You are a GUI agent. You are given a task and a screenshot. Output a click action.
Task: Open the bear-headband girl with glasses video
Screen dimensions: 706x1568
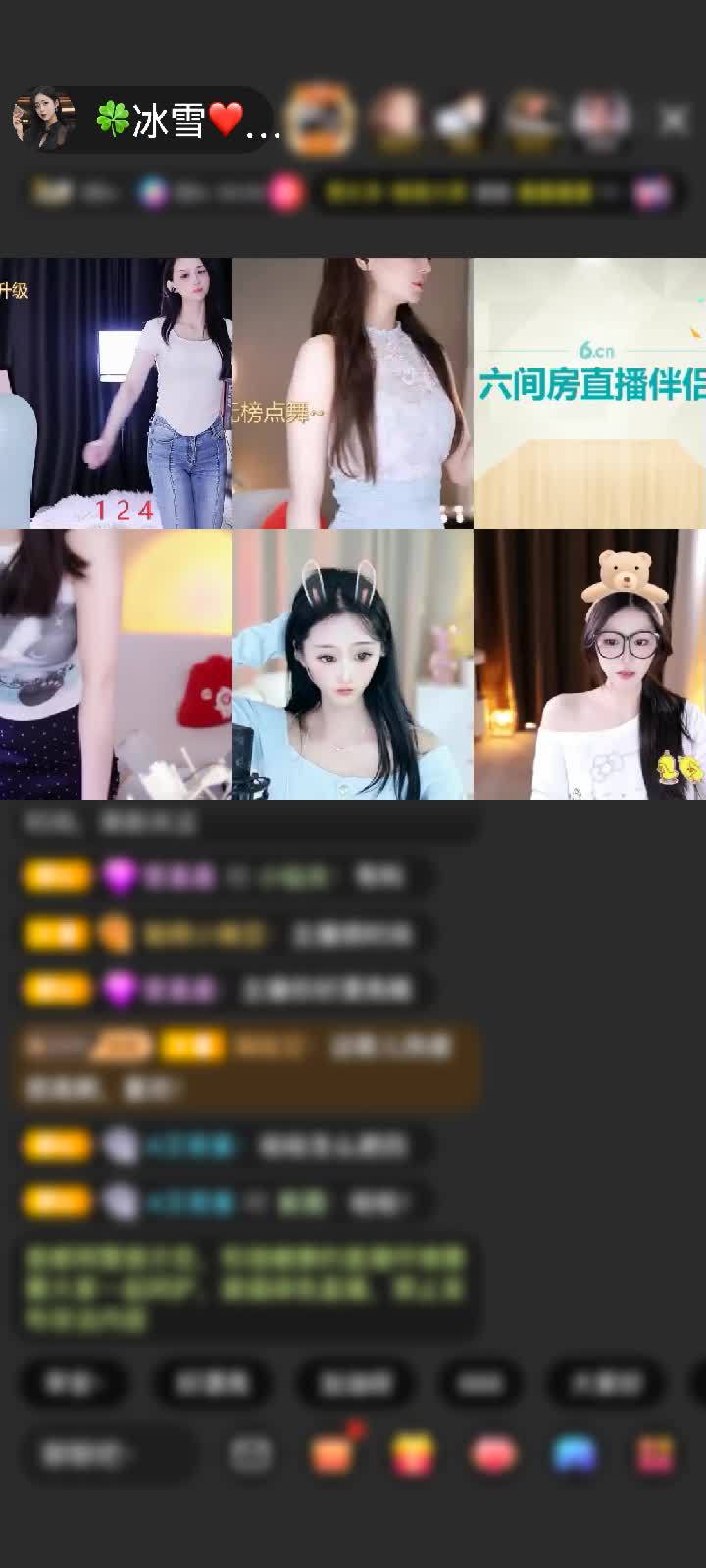click(589, 664)
